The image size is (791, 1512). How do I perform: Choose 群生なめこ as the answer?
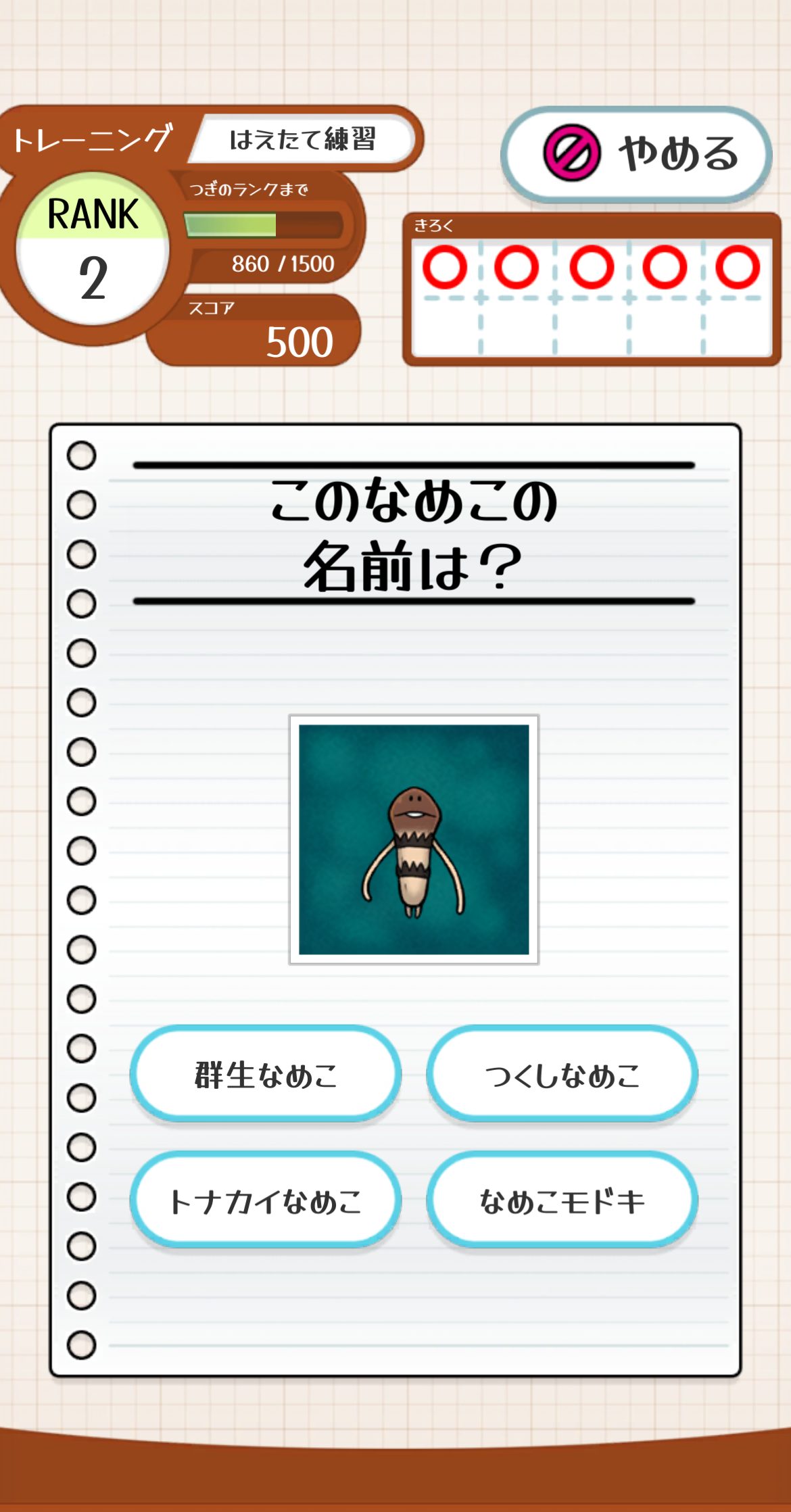(265, 1075)
